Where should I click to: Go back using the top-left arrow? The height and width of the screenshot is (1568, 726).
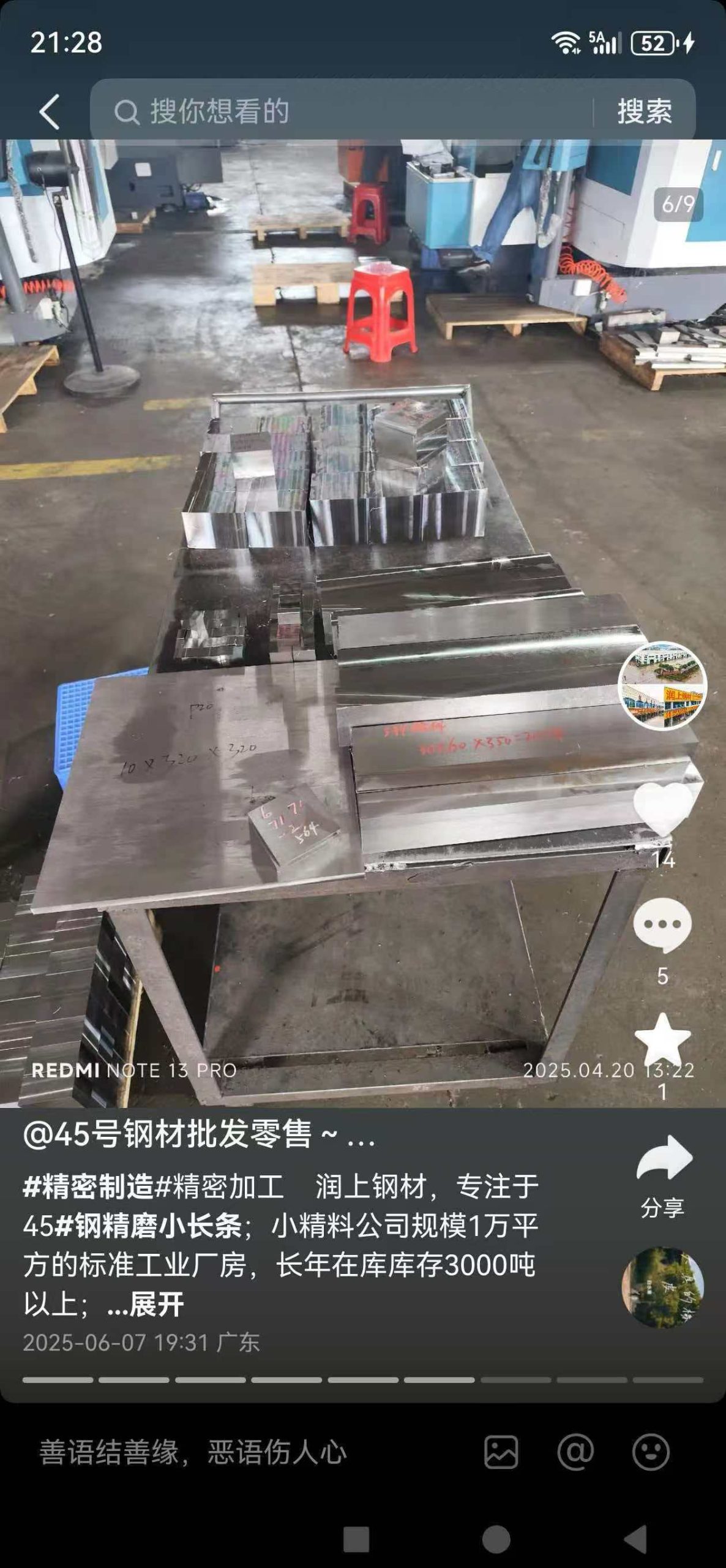[50, 111]
